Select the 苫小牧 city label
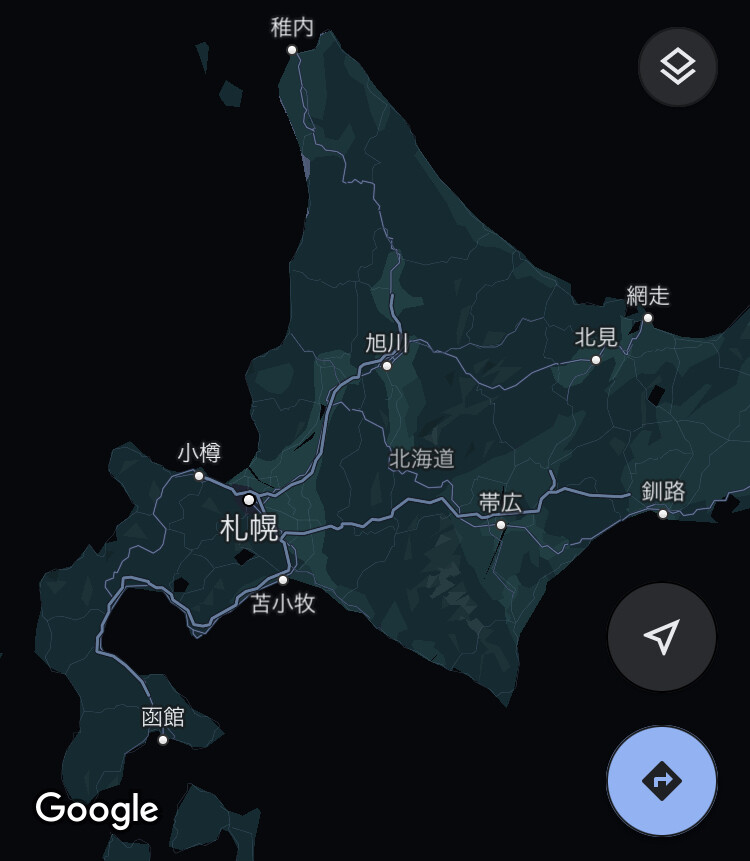 point(283,603)
